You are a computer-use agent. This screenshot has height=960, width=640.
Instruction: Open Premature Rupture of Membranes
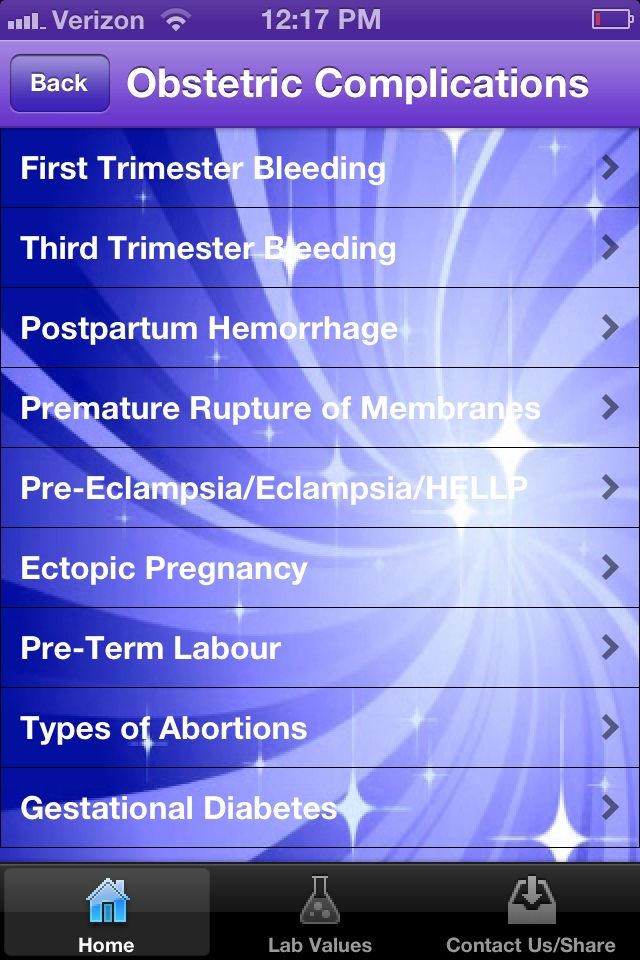click(320, 408)
